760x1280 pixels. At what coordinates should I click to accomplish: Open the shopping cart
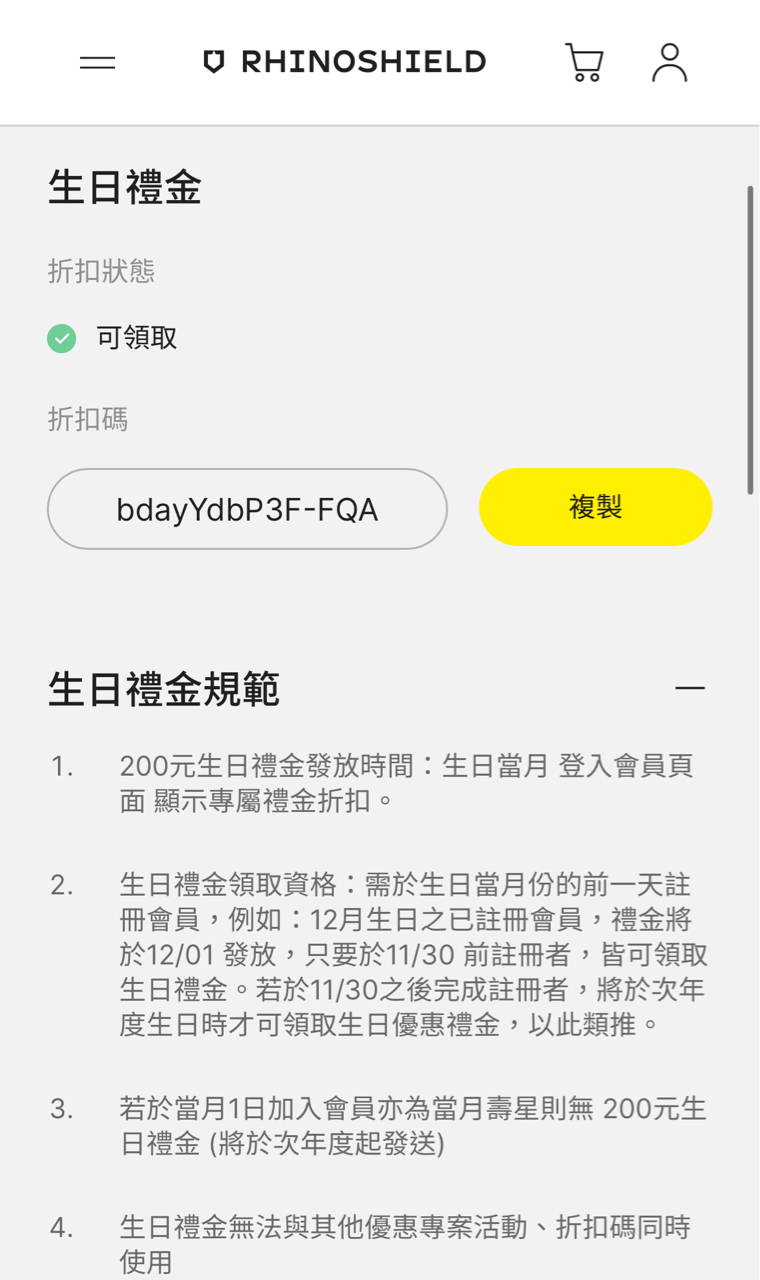coord(584,62)
